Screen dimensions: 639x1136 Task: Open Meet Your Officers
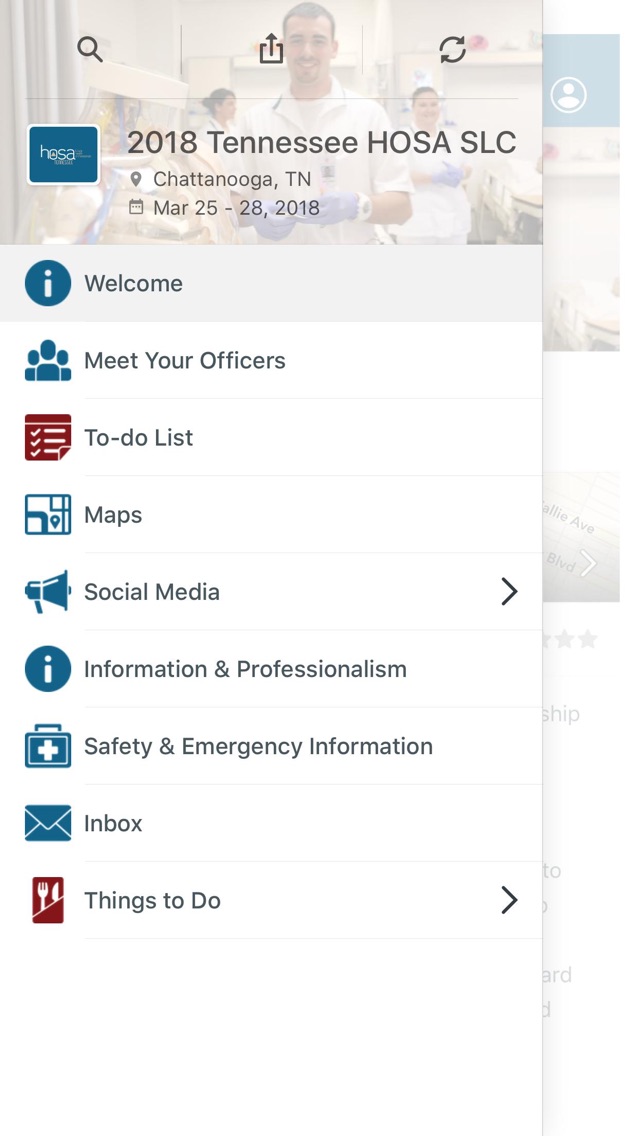click(271, 360)
